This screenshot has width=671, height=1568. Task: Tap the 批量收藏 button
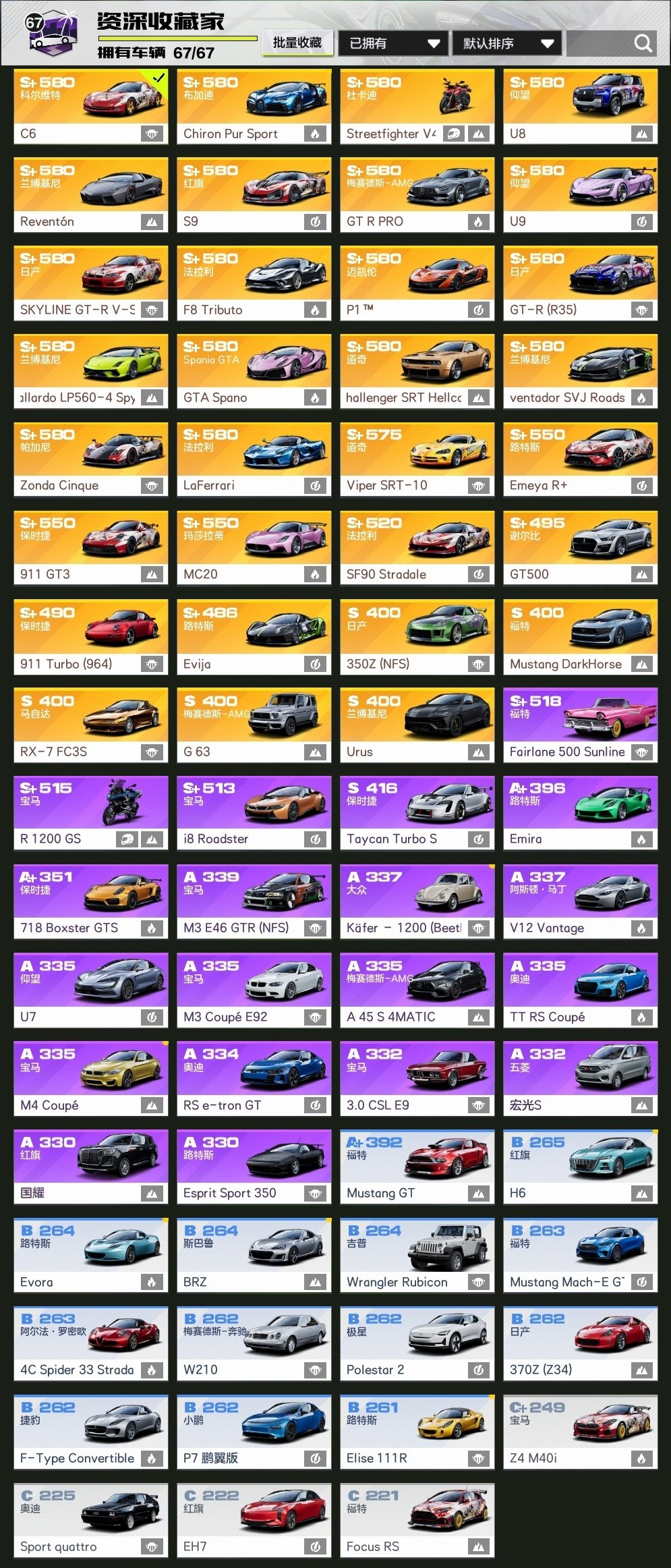coord(297,43)
